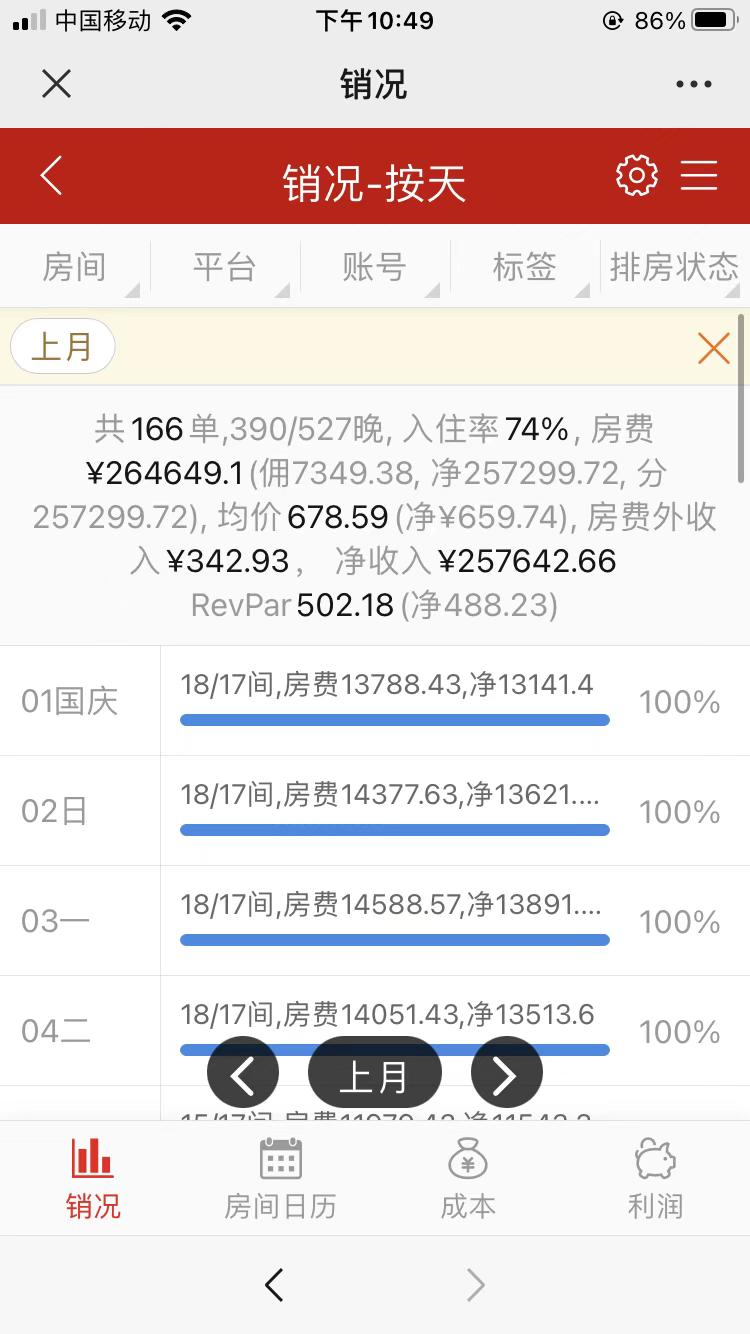Image resolution: width=750 pixels, height=1334 pixels.
Task: Expand the 标签 filter dropdown
Action: pos(525,267)
